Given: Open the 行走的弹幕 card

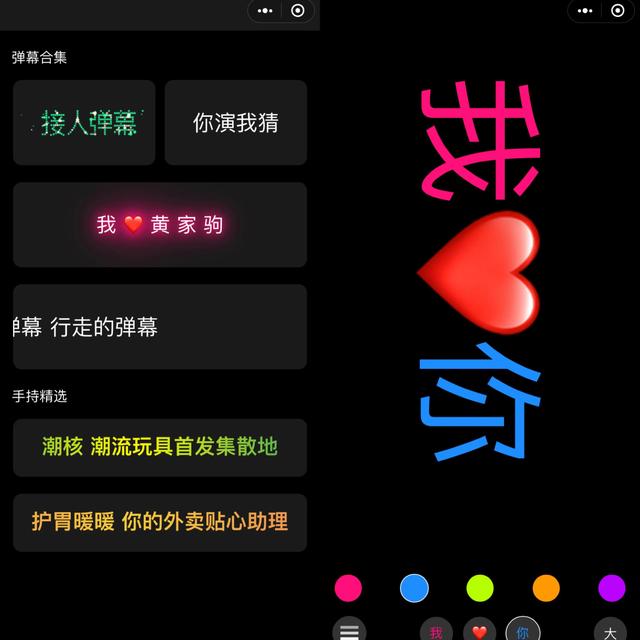Looking at the screenshot, I should point(160,327).
